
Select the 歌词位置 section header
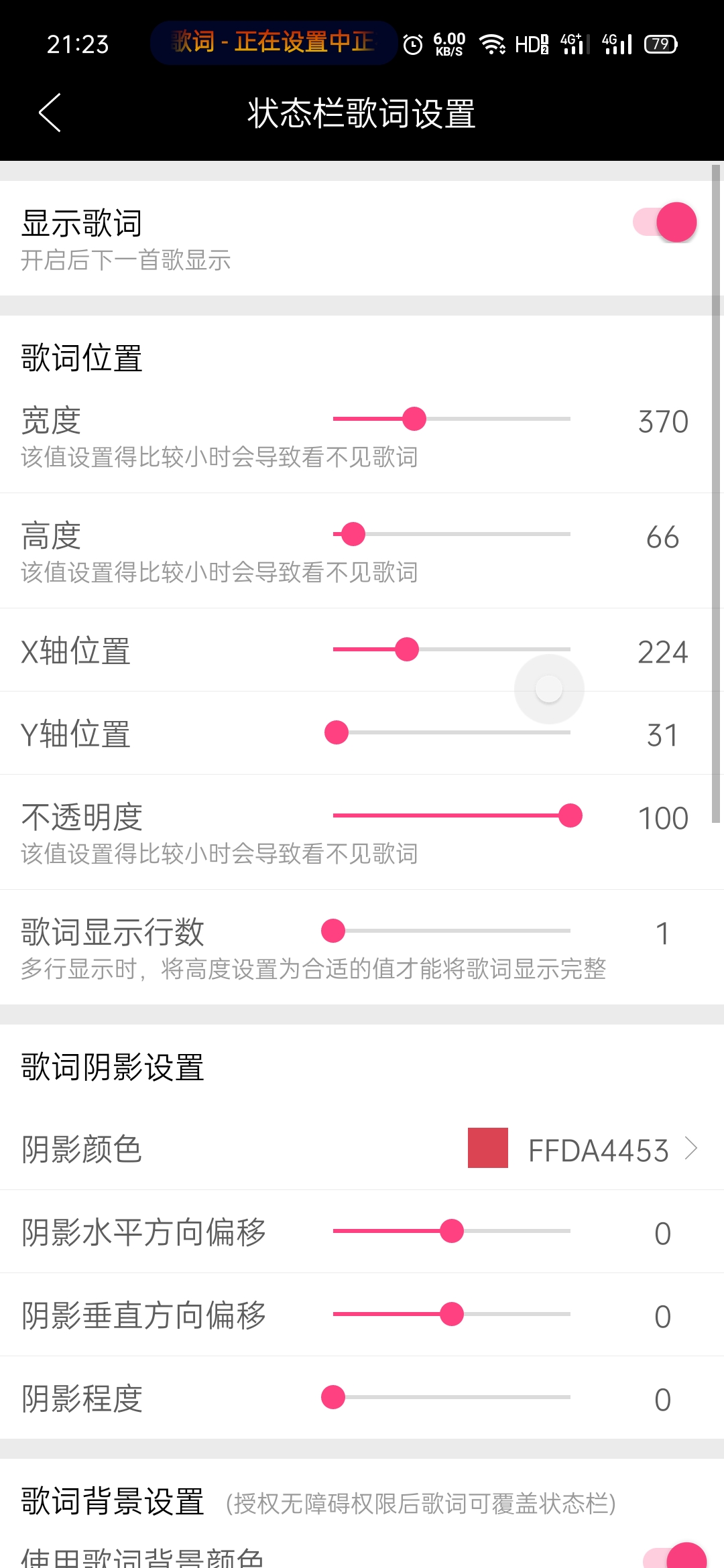82,358
